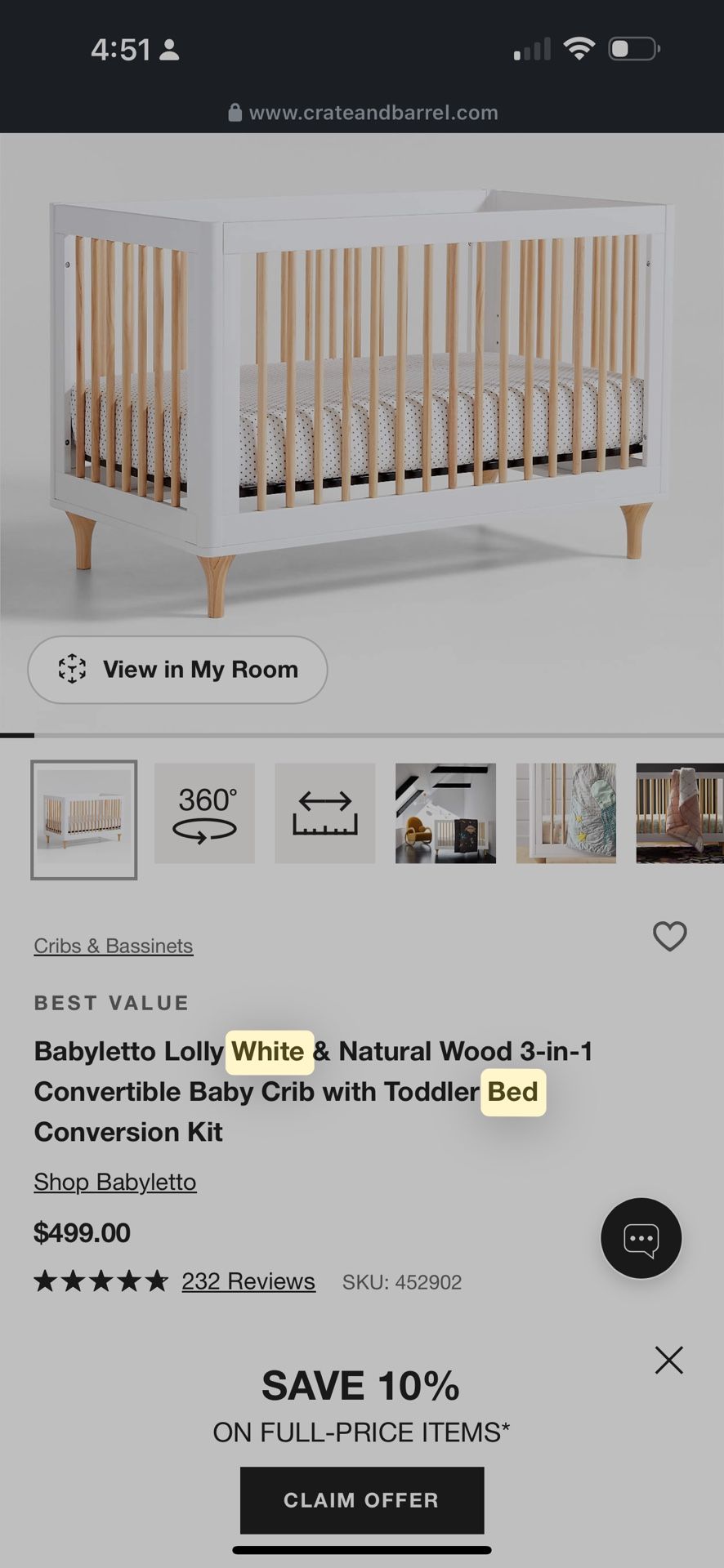Add crib to wishlist via heart icon

point(669,937)
